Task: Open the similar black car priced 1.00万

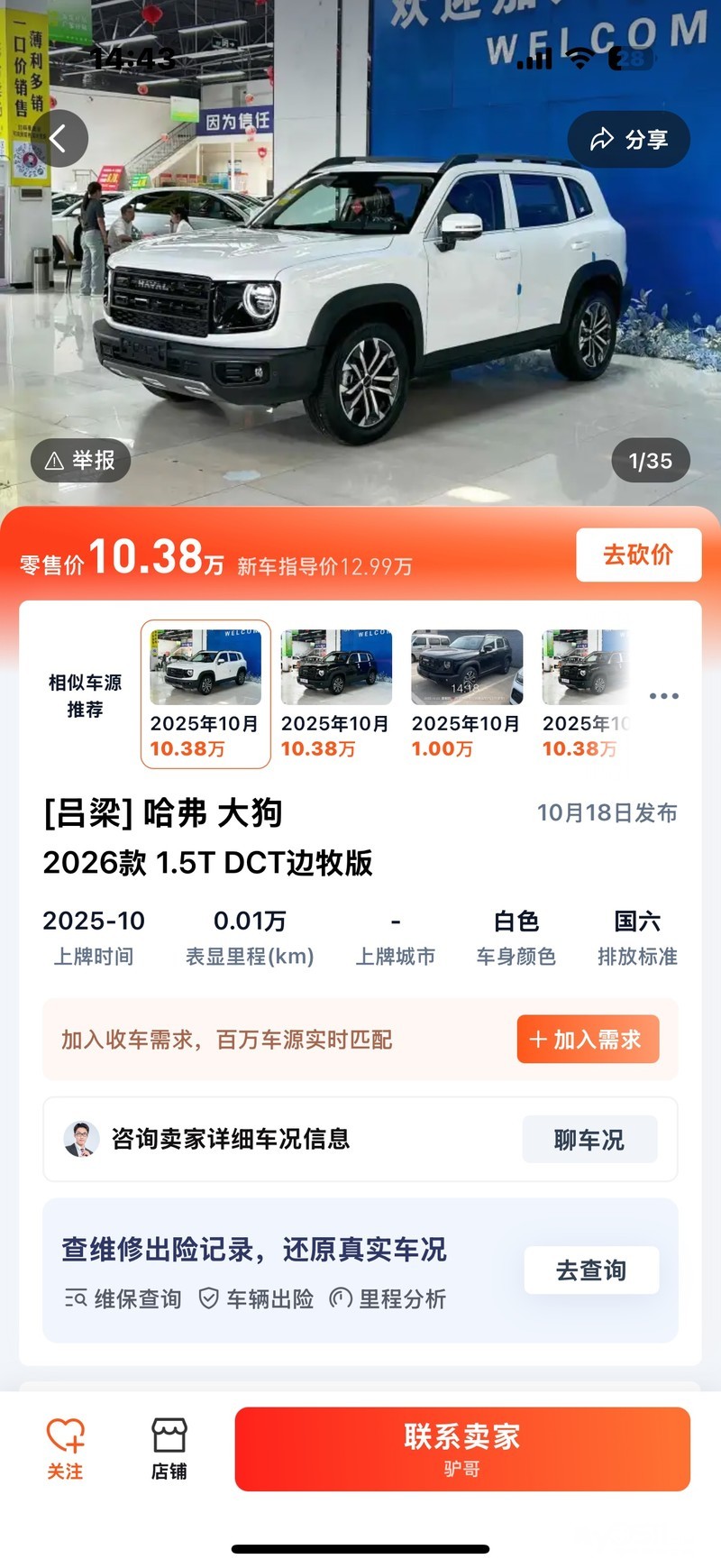Action: click(466, 692)
